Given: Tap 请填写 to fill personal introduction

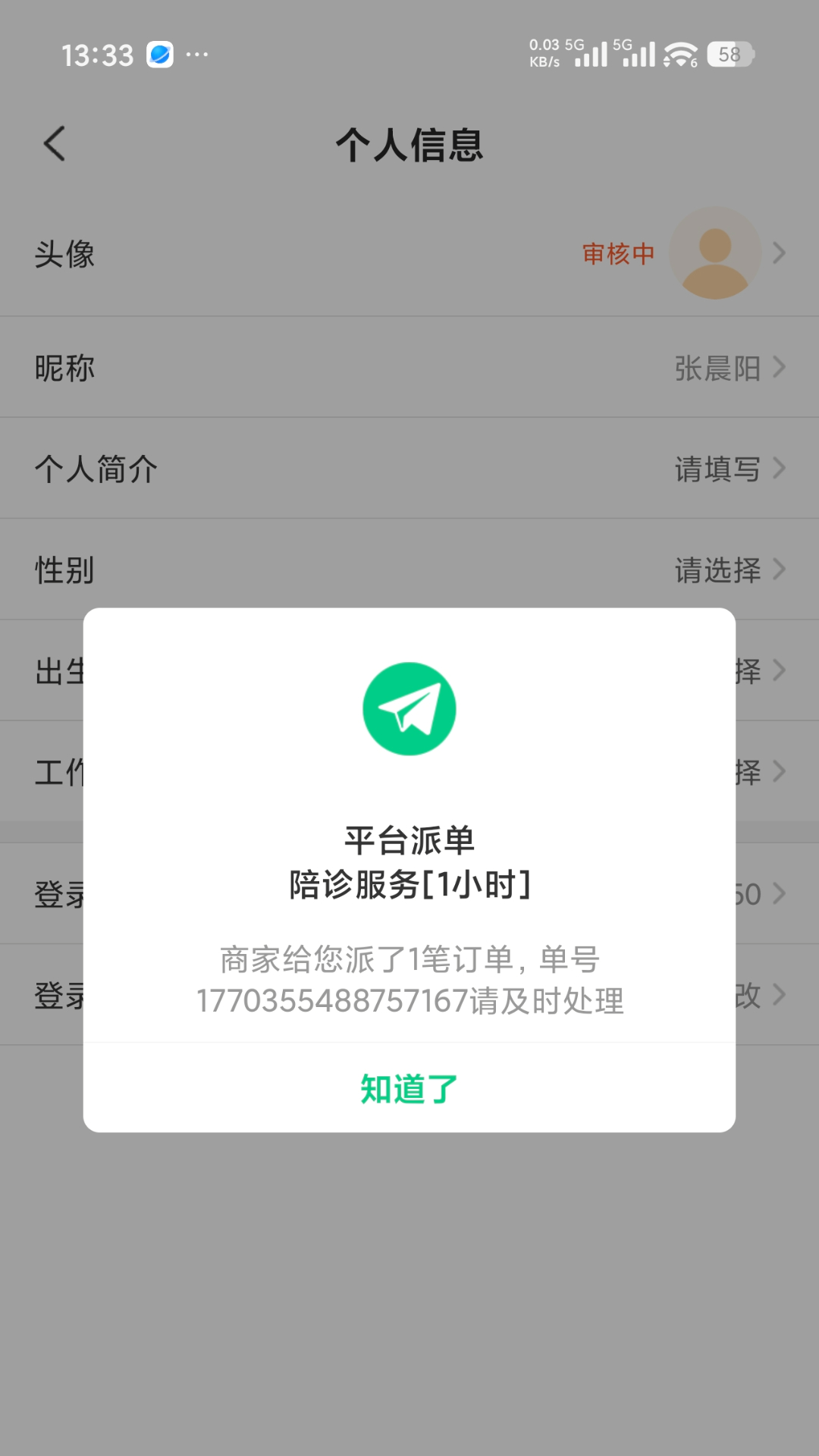Looking at the screenshot, I should tap(716, 469).
